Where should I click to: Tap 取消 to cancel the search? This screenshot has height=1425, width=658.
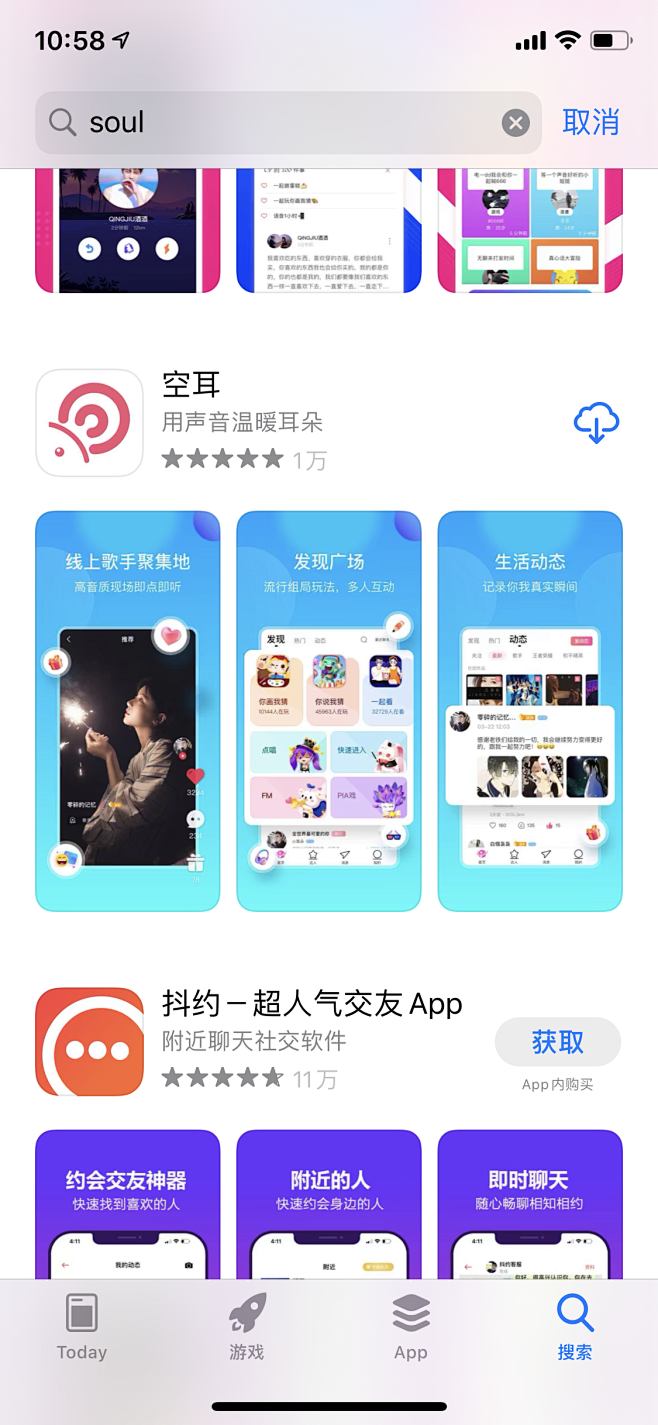coord(591,122)
